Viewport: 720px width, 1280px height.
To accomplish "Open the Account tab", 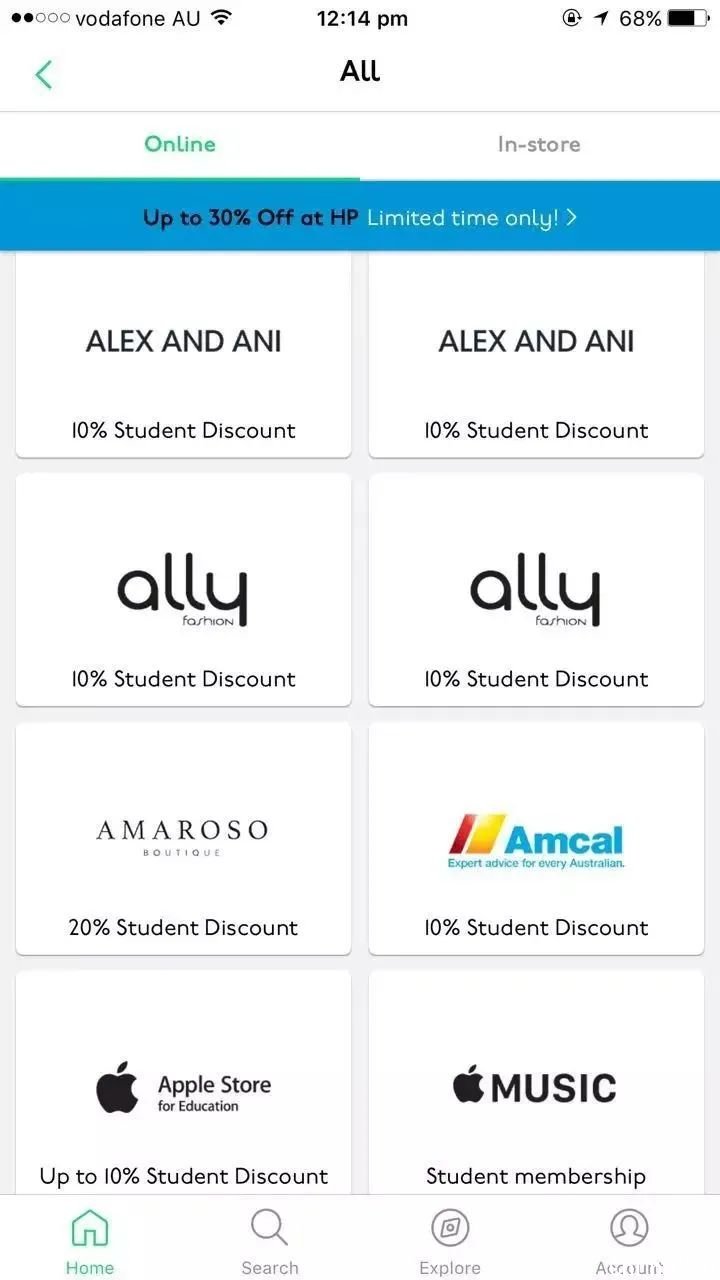I will [629, 1240].
